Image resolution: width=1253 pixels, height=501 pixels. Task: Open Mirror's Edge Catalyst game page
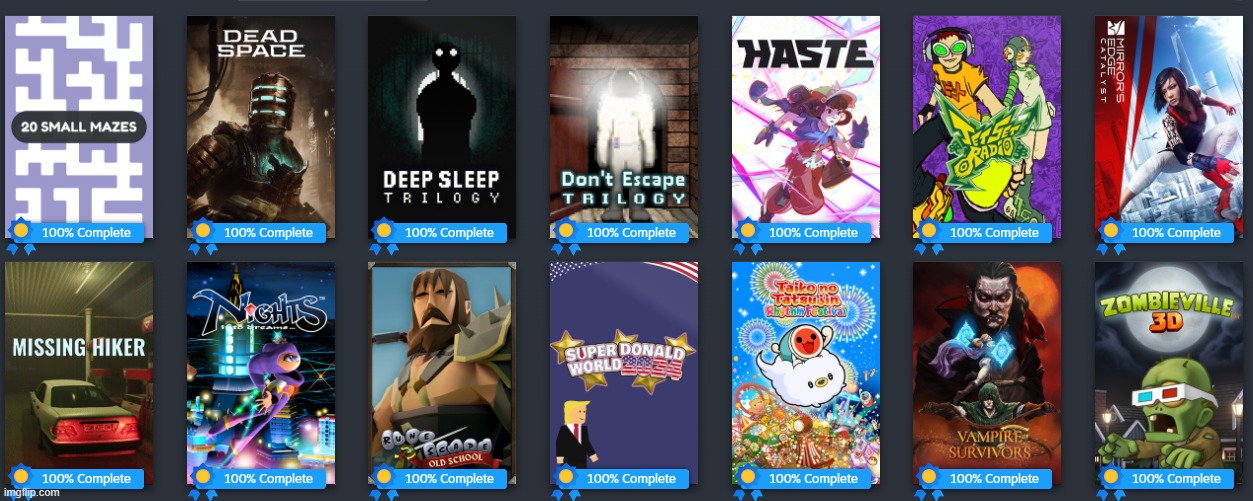(x=1169, y=125)
